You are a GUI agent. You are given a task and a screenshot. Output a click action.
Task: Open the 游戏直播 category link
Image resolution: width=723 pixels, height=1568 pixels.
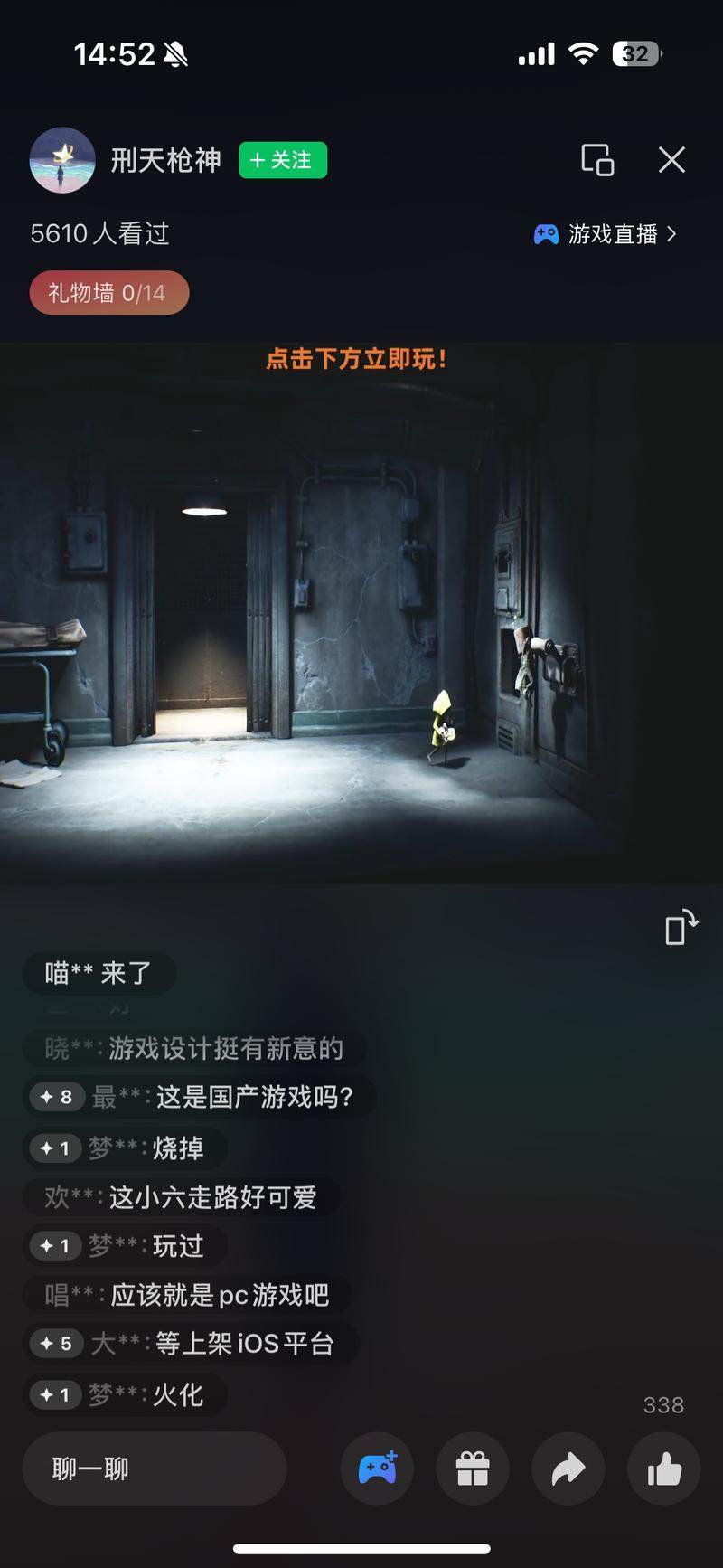point(606,234)
